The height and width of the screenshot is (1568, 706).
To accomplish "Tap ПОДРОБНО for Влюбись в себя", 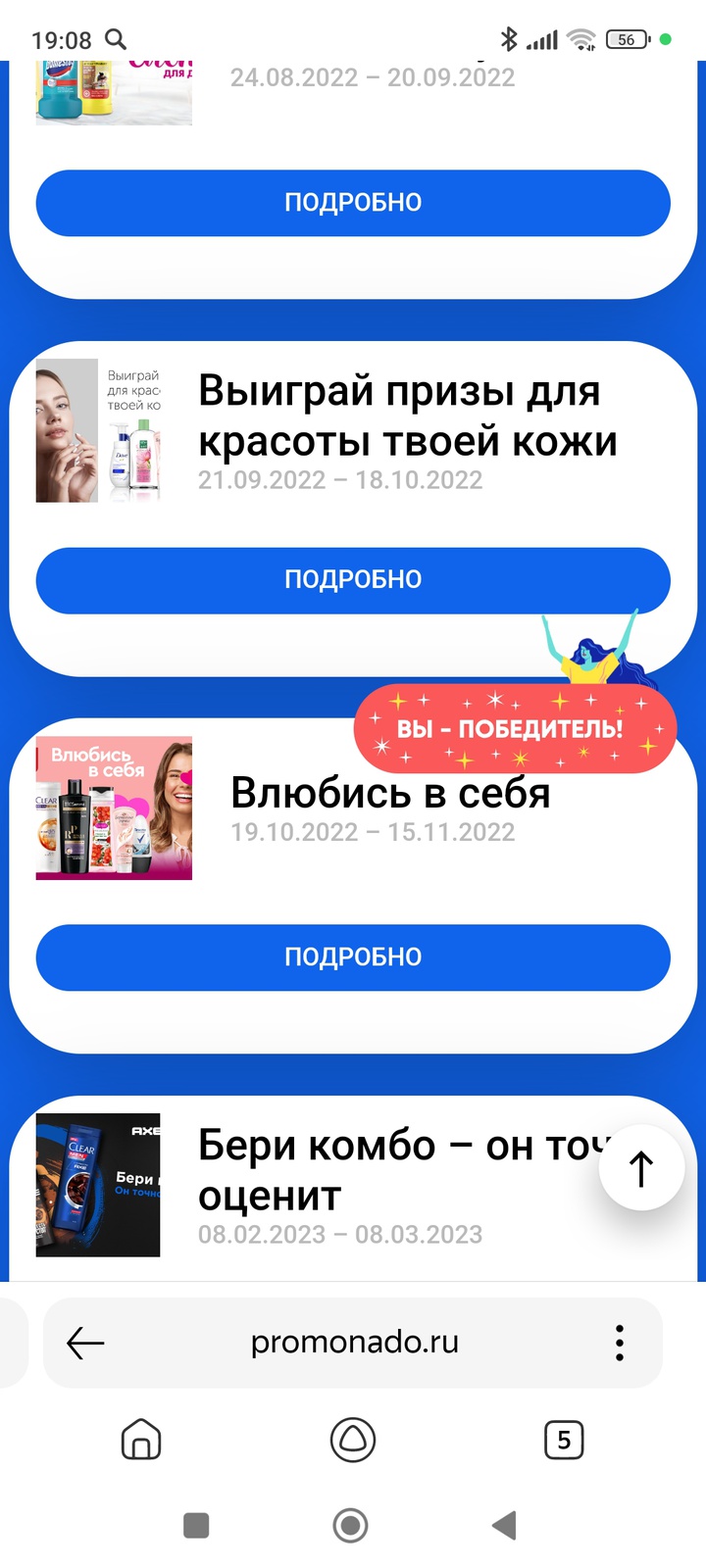I will [353, 957].
